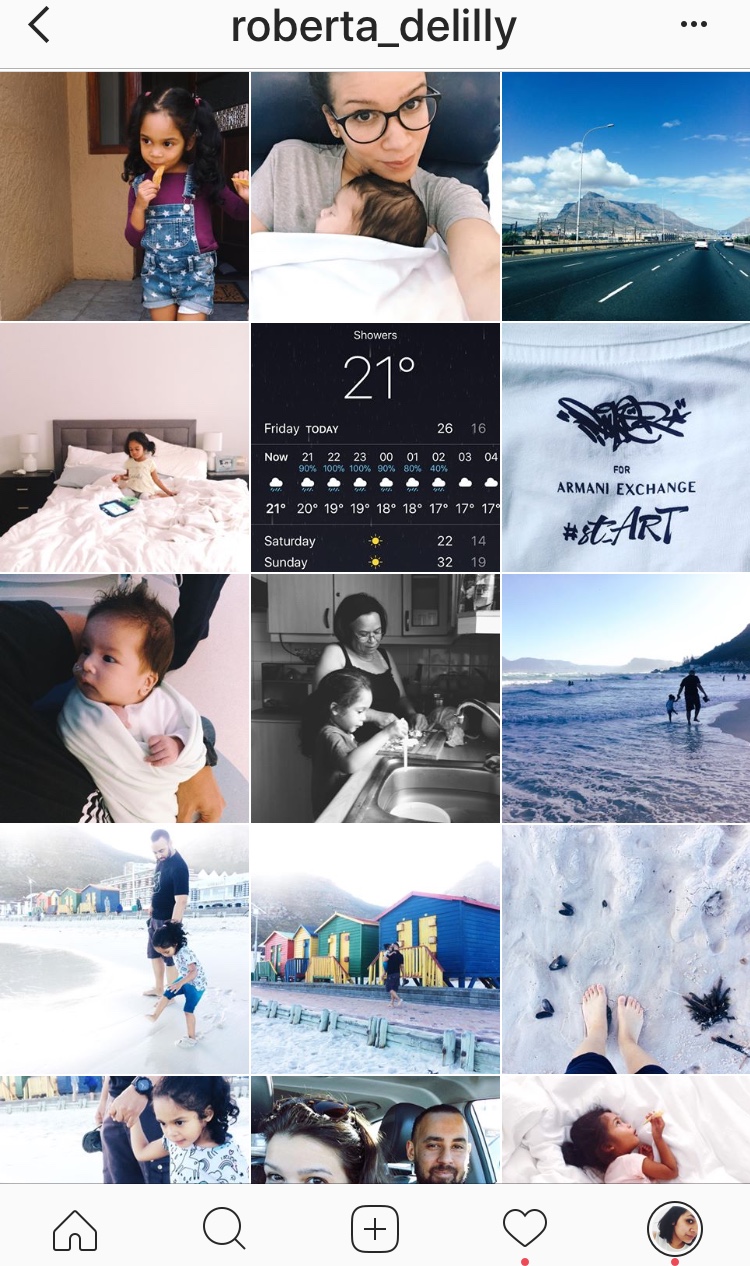Image resolution: width=750 pixels, height=1266 pixels.
Task: Open the couple's car selfie post
Action: (x=375, y=1130)
